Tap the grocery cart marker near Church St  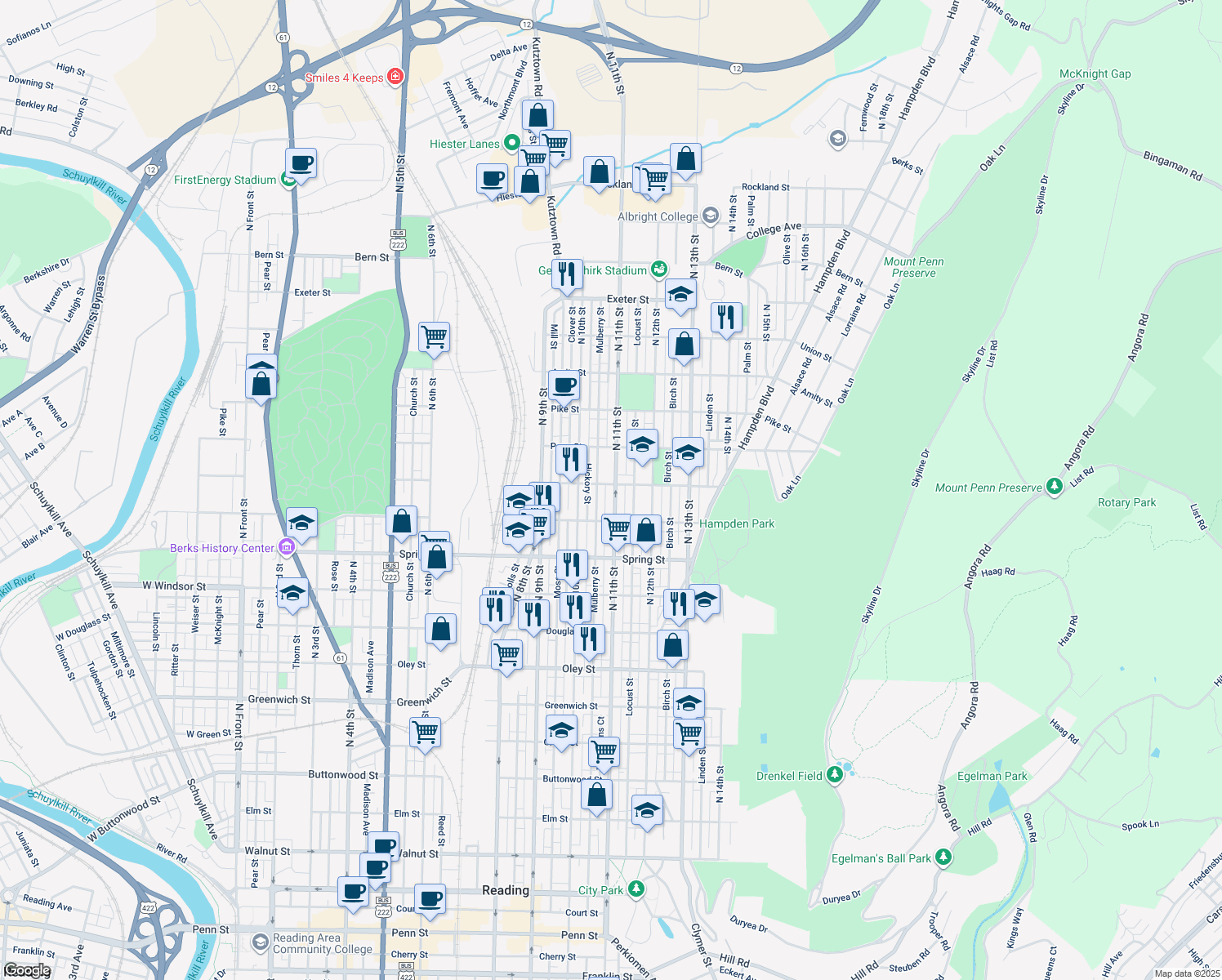pos(434,337)
